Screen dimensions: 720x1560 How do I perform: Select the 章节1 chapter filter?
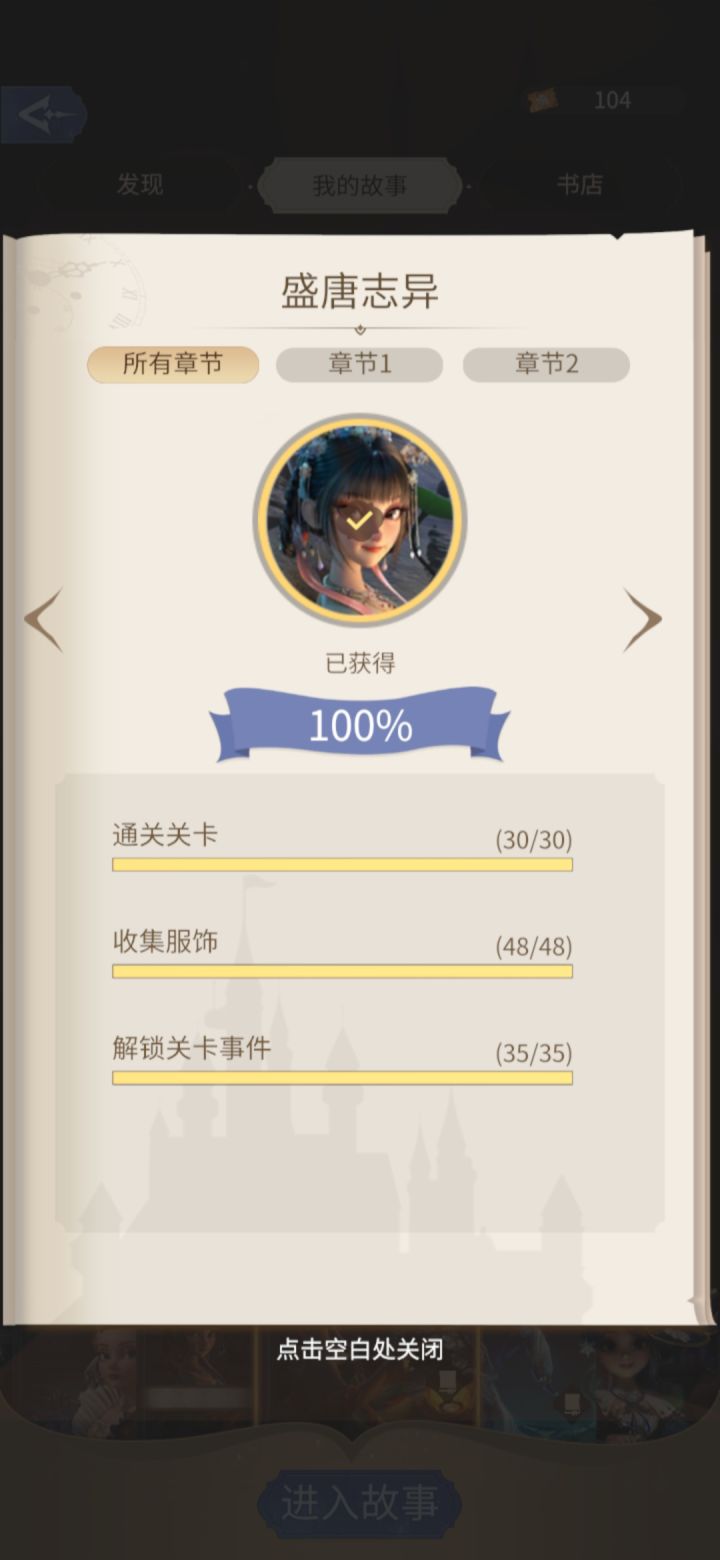coord(359,364)
